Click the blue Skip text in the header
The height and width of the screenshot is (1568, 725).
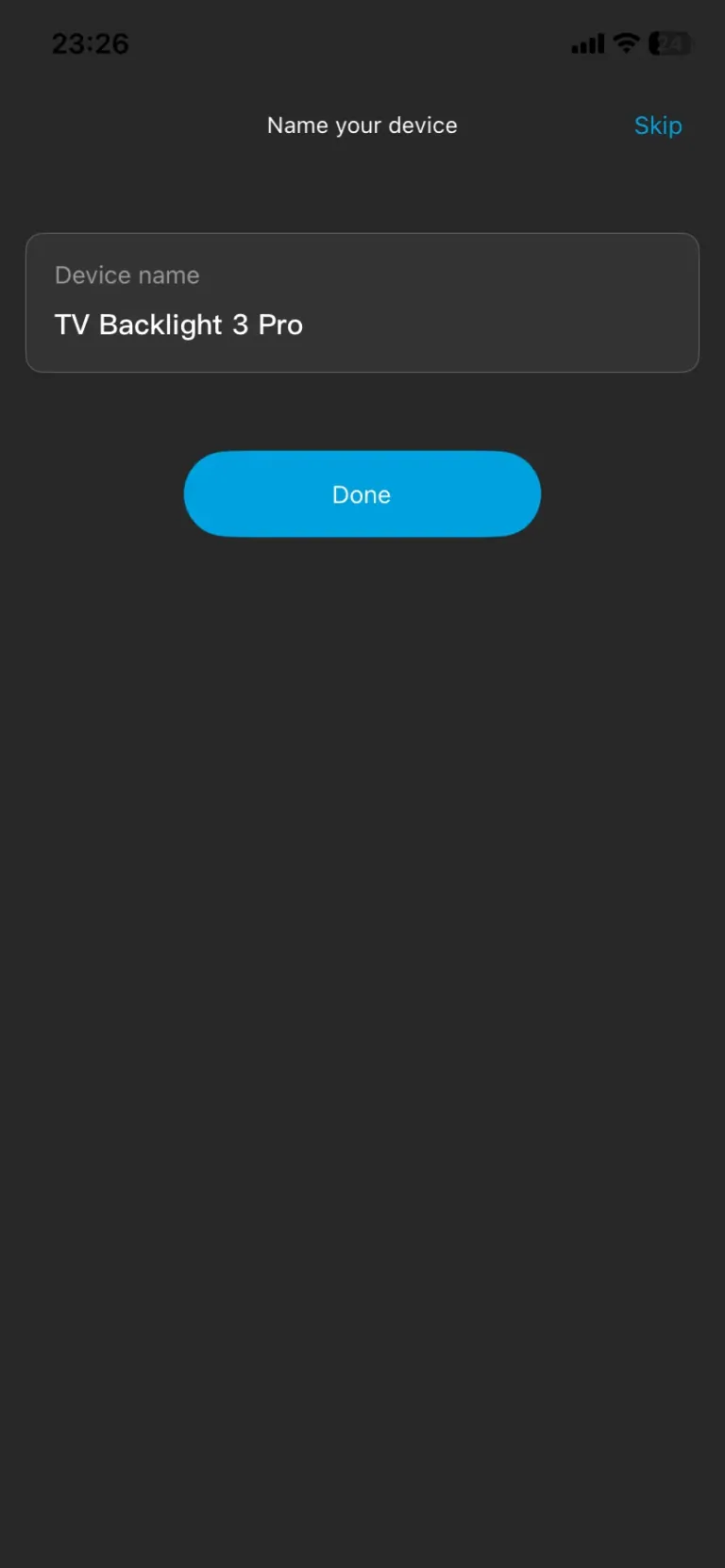pos(658,125)
